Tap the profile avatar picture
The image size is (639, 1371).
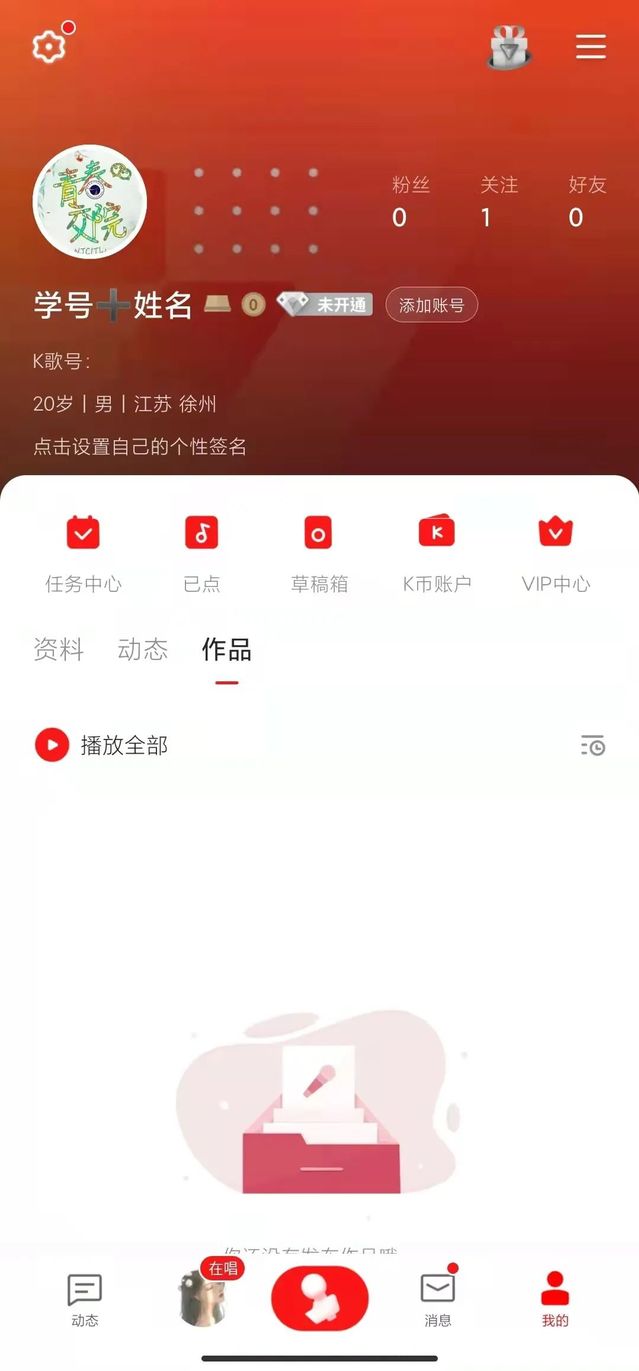click(90, 202)
